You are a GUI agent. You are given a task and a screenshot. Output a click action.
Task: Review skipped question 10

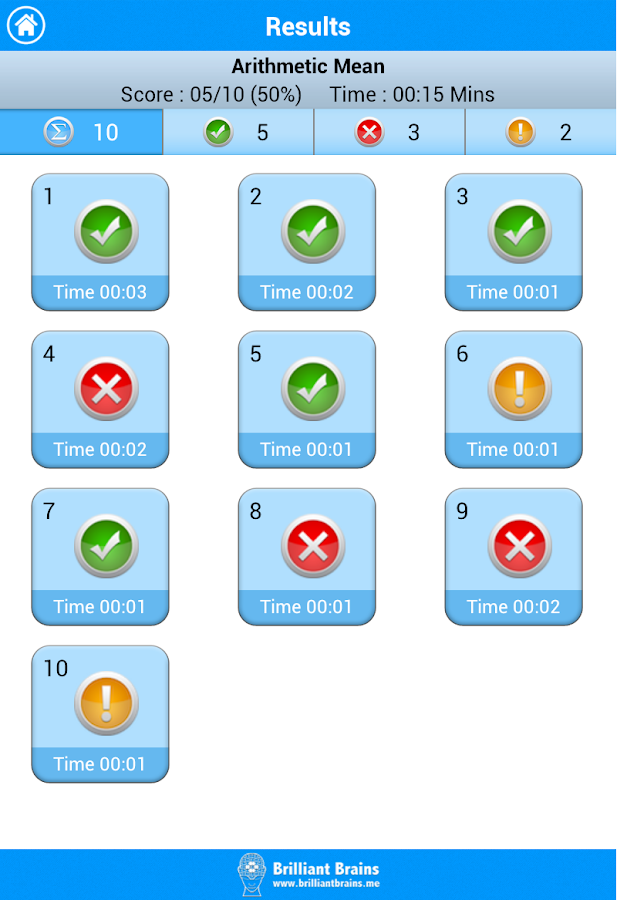[x=100, y=713]
